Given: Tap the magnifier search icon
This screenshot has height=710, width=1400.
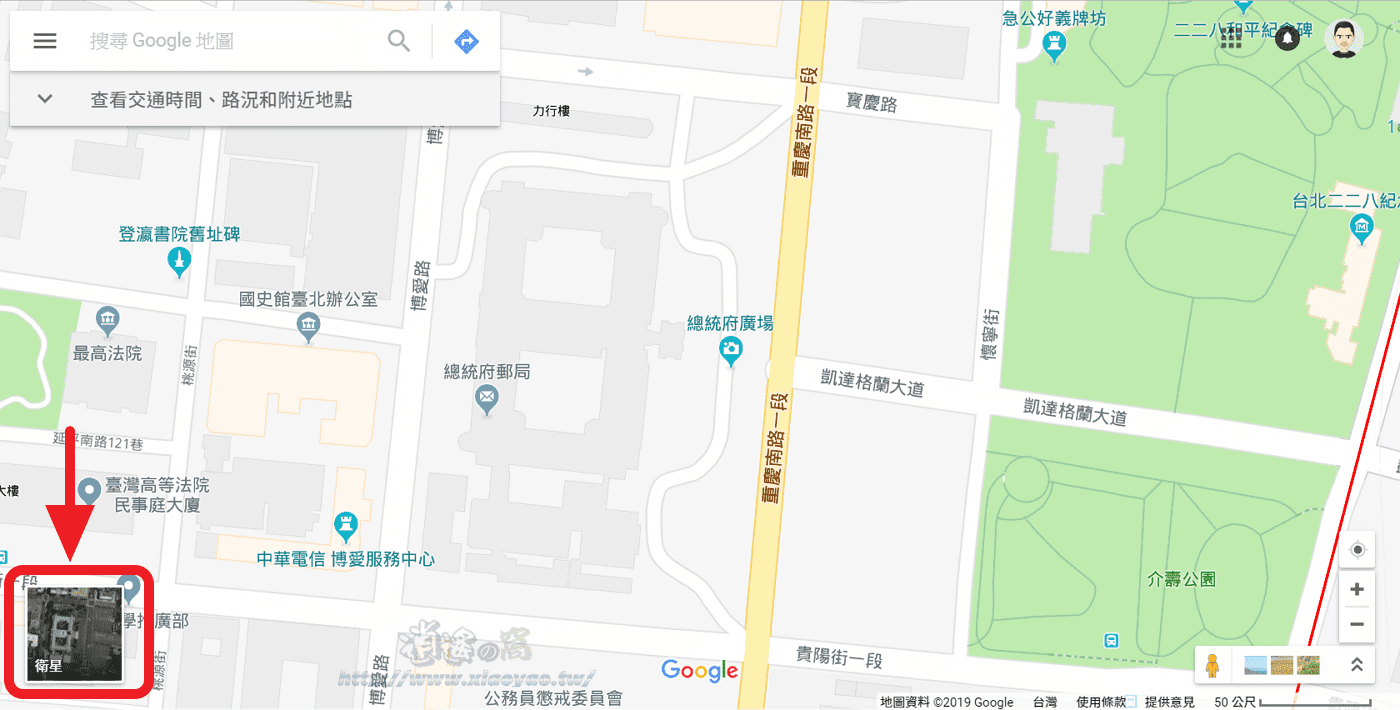Looking at the screenshot, I should (x=399, y=41).
